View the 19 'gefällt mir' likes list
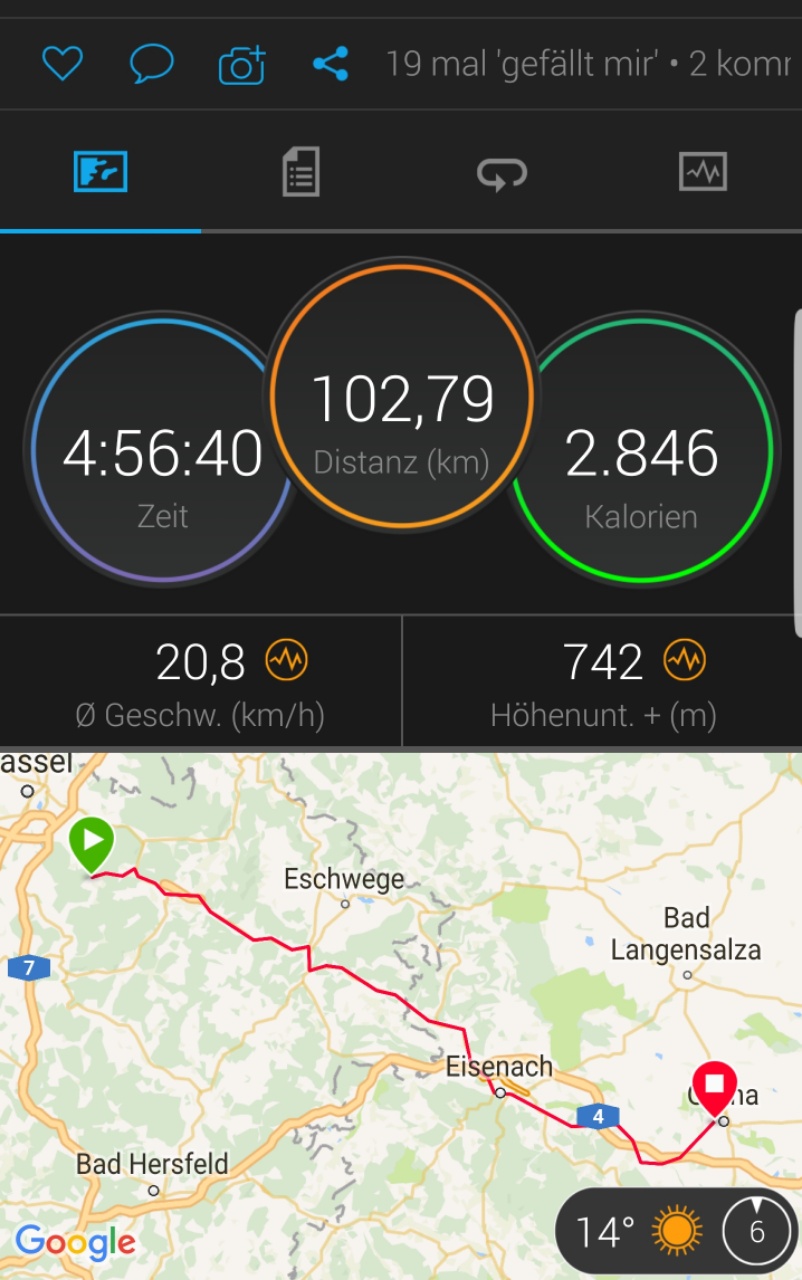The image size is (802, 1280). pos(520,65)
